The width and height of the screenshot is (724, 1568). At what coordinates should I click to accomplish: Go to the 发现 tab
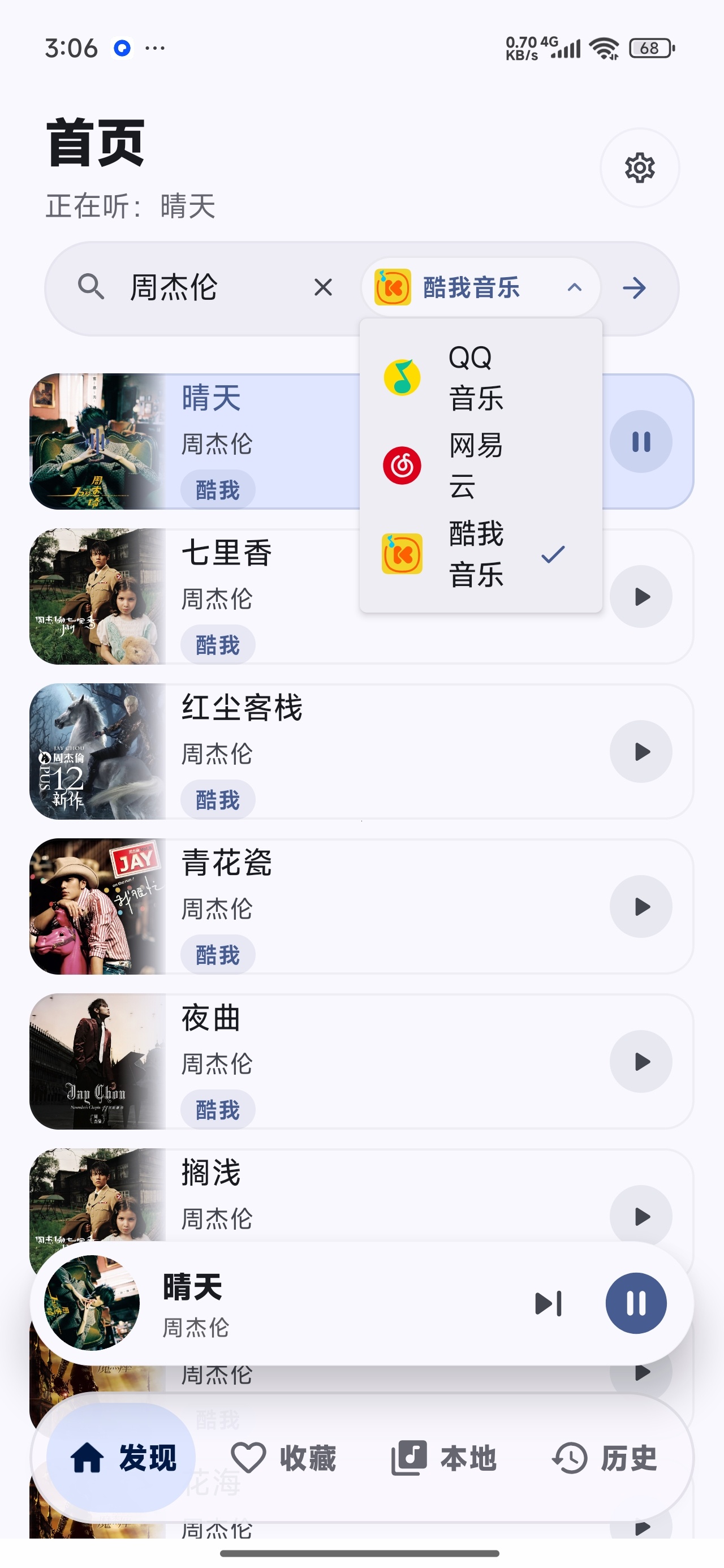[x=121, y=1458]
